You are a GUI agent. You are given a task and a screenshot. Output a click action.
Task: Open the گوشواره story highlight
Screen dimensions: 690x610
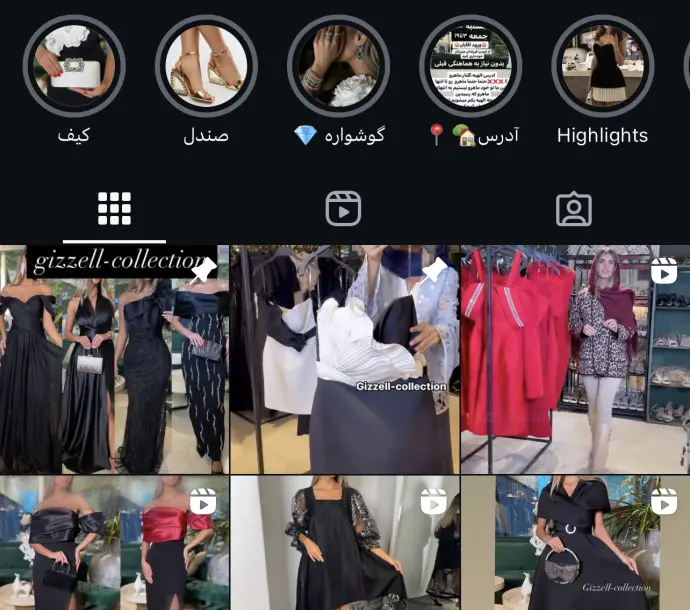339,66
